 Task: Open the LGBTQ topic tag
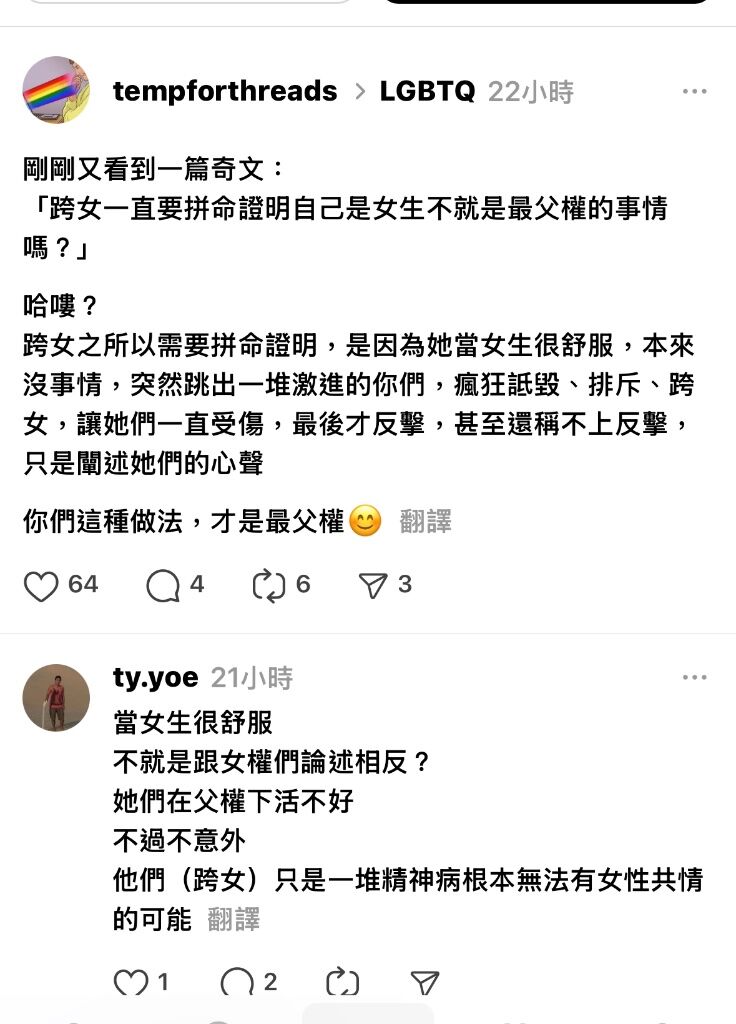pos(427,92)
